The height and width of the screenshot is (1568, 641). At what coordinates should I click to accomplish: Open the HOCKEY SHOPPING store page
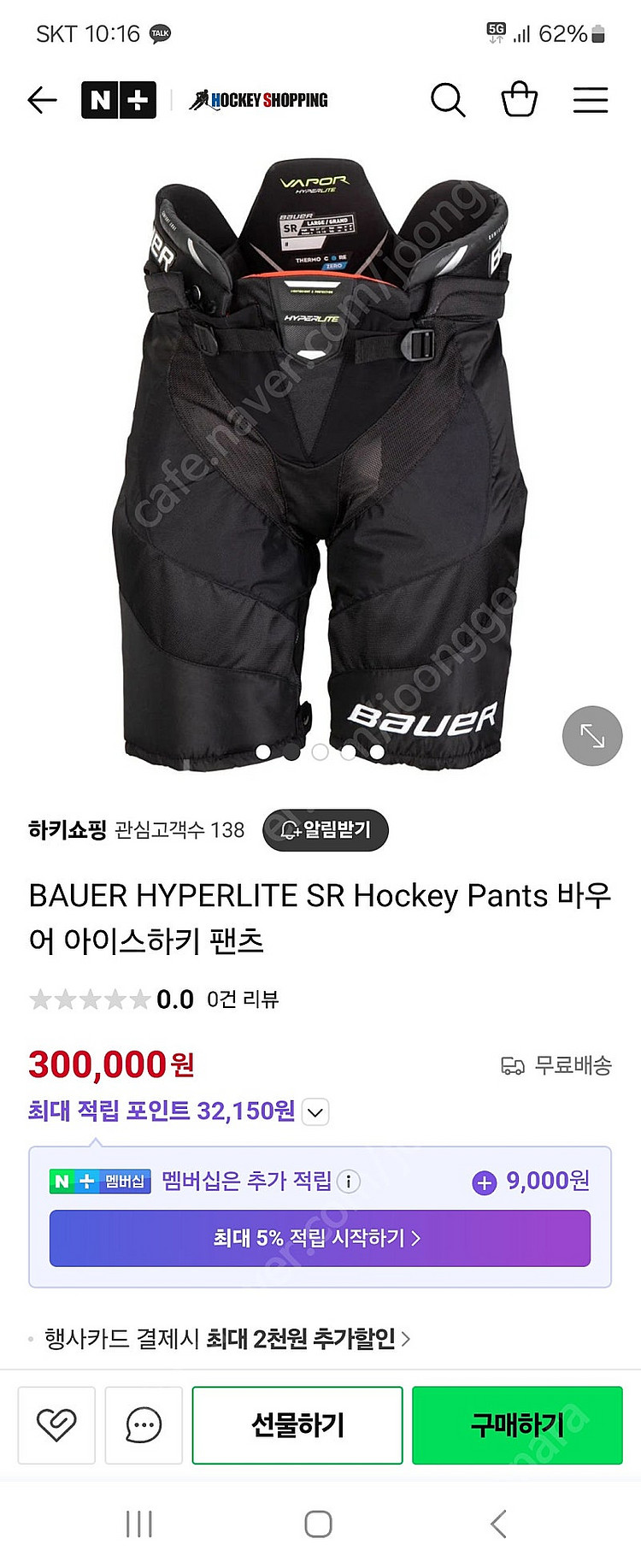pos(259,100)
